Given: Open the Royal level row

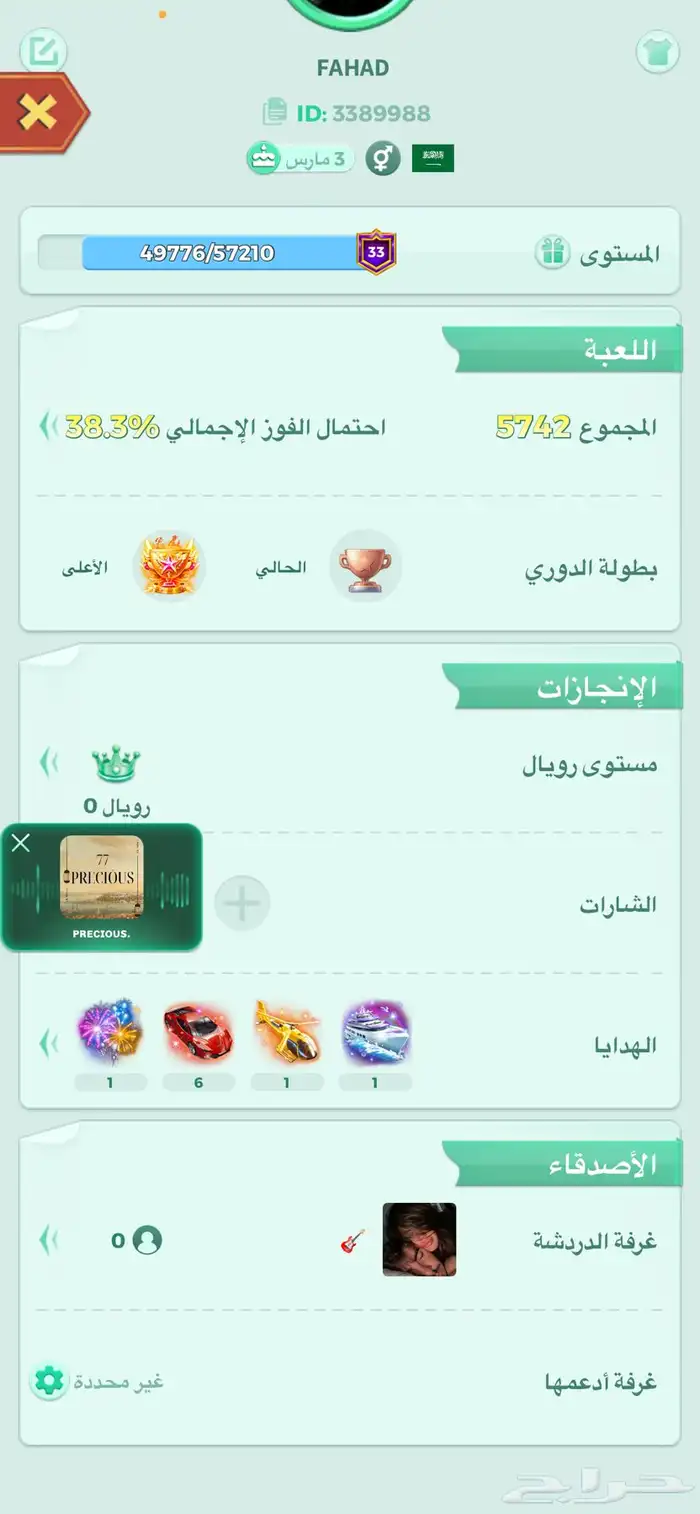Looking at the screenshot, I should click(x=48, y=764).
